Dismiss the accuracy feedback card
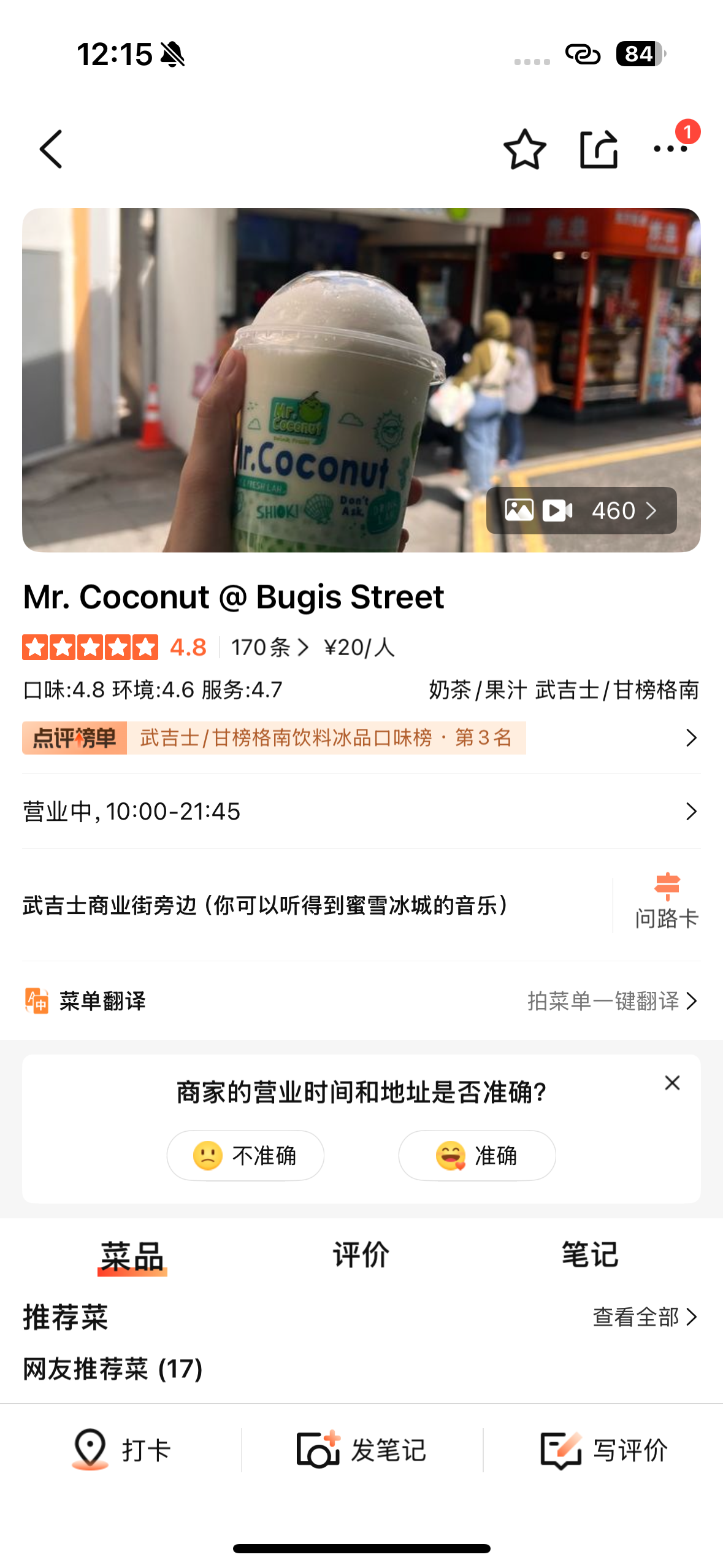Viewport: 723px width, 1568px height. pyautogui.click(x=672, y=1083)
